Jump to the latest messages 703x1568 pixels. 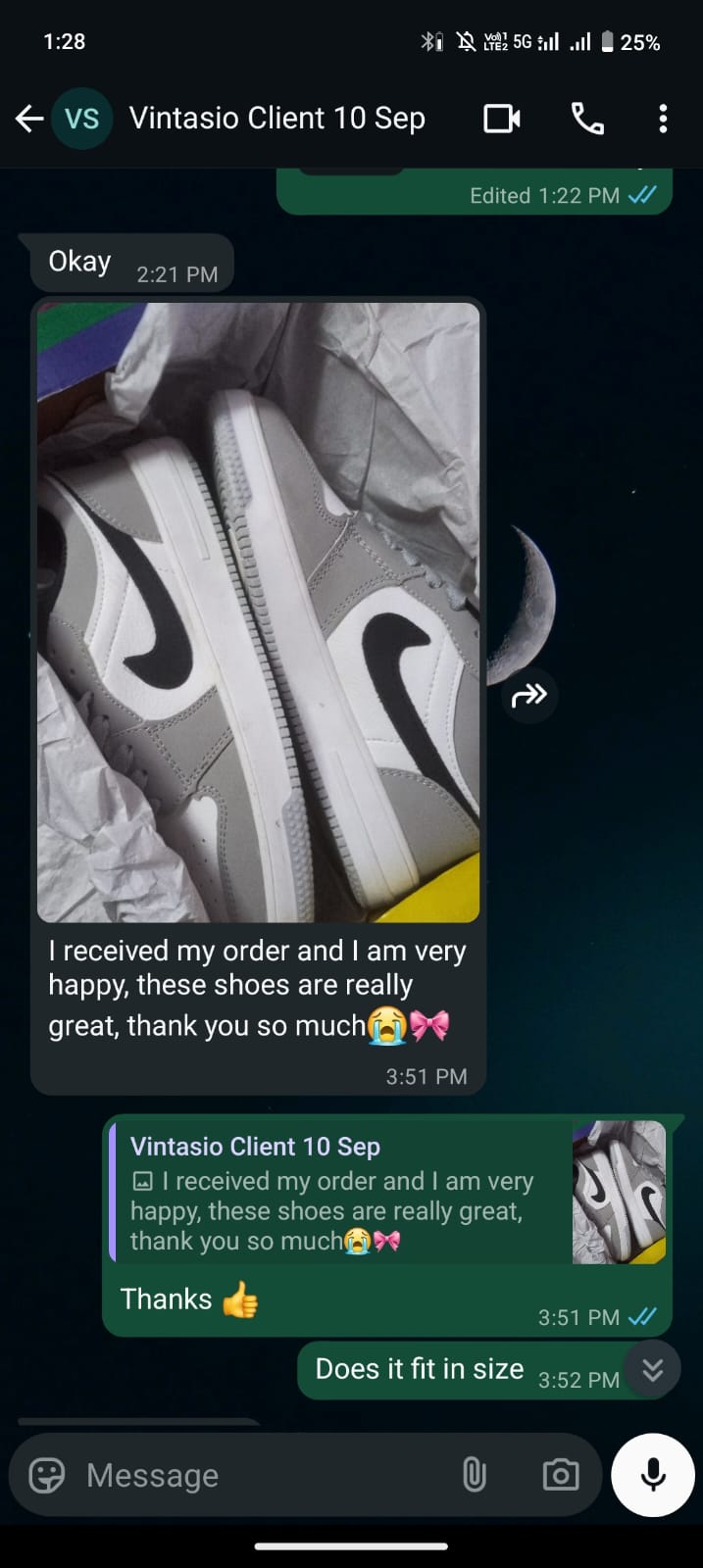[x=652, y=1369]
